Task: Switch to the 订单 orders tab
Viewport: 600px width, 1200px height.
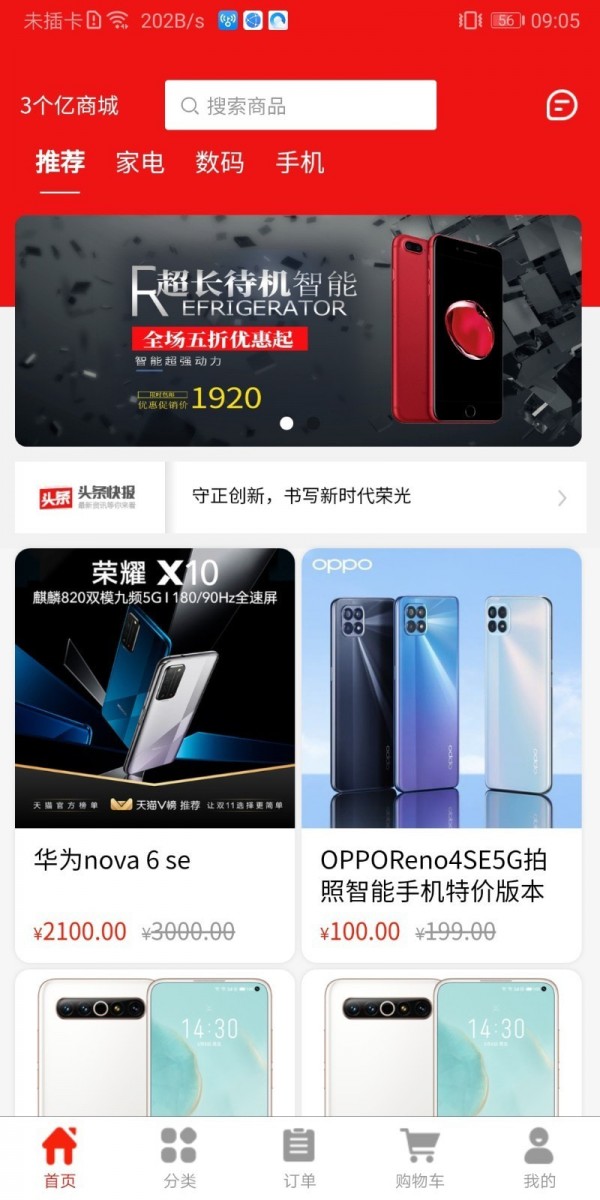Action: 299,1158
